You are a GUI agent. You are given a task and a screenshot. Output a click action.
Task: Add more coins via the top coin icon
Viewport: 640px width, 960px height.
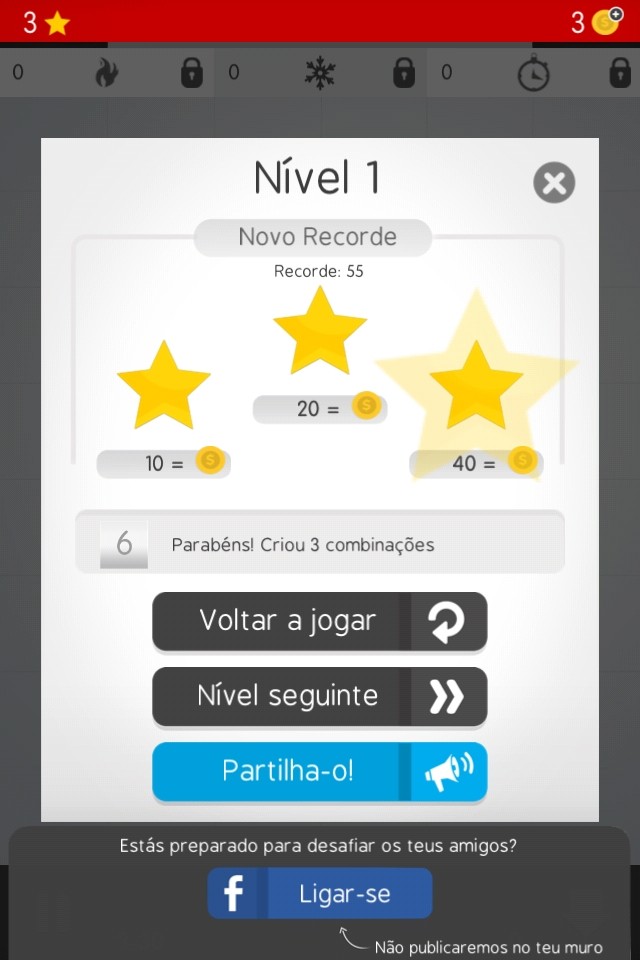(607, 21)
